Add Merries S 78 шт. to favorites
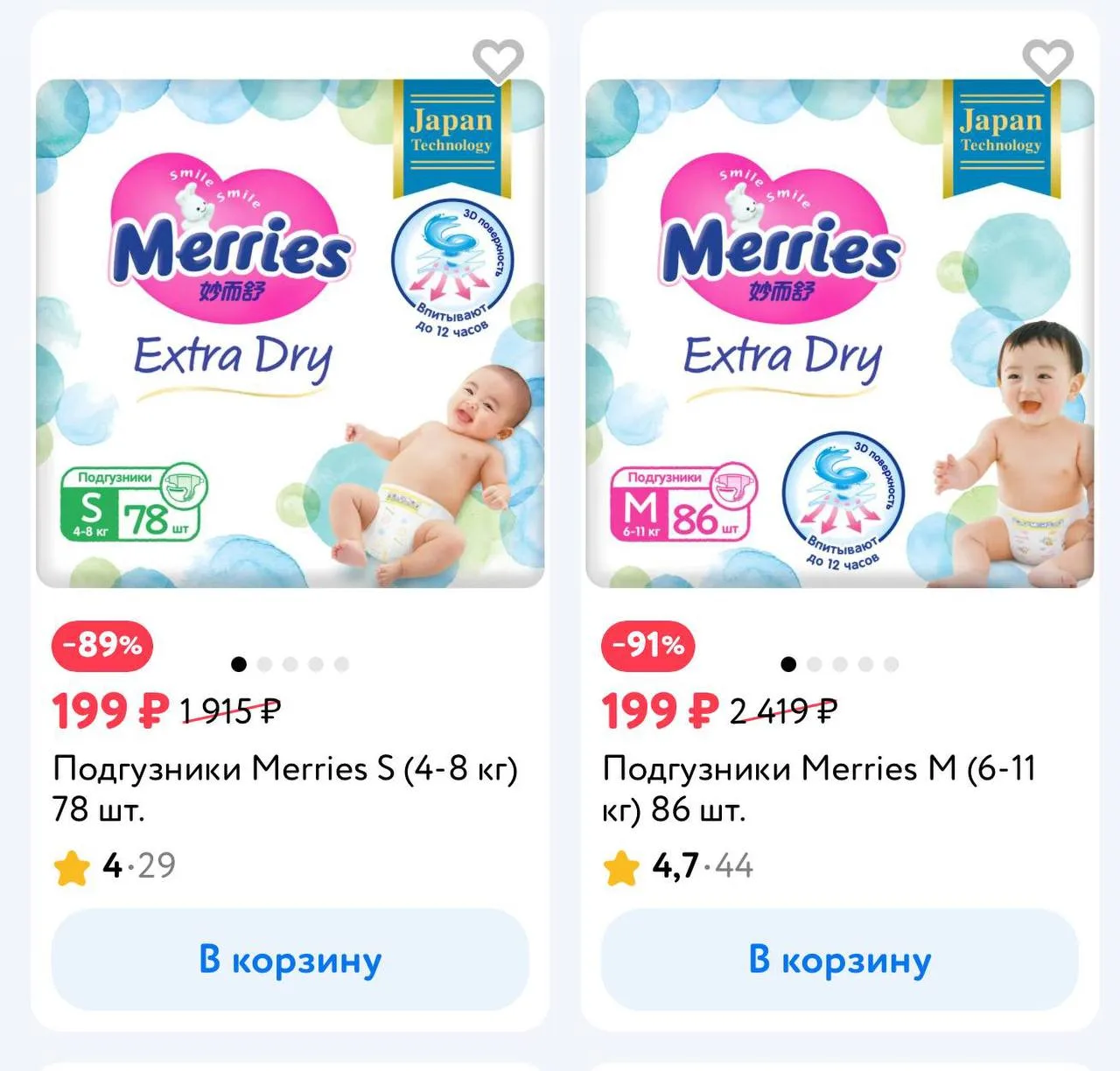 point(498,61)
